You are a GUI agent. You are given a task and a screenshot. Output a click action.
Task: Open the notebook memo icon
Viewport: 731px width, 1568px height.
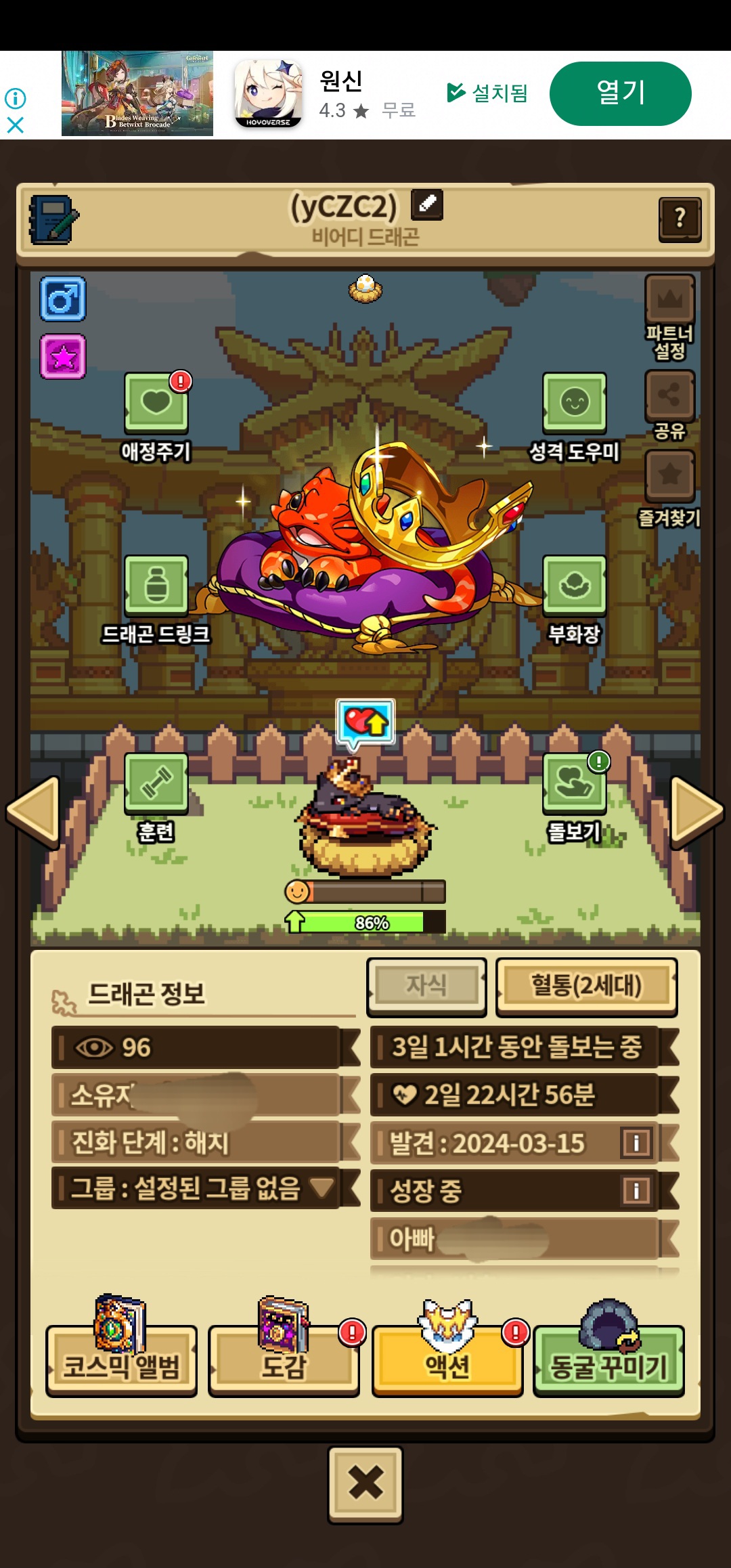click(x=53, y=220)
